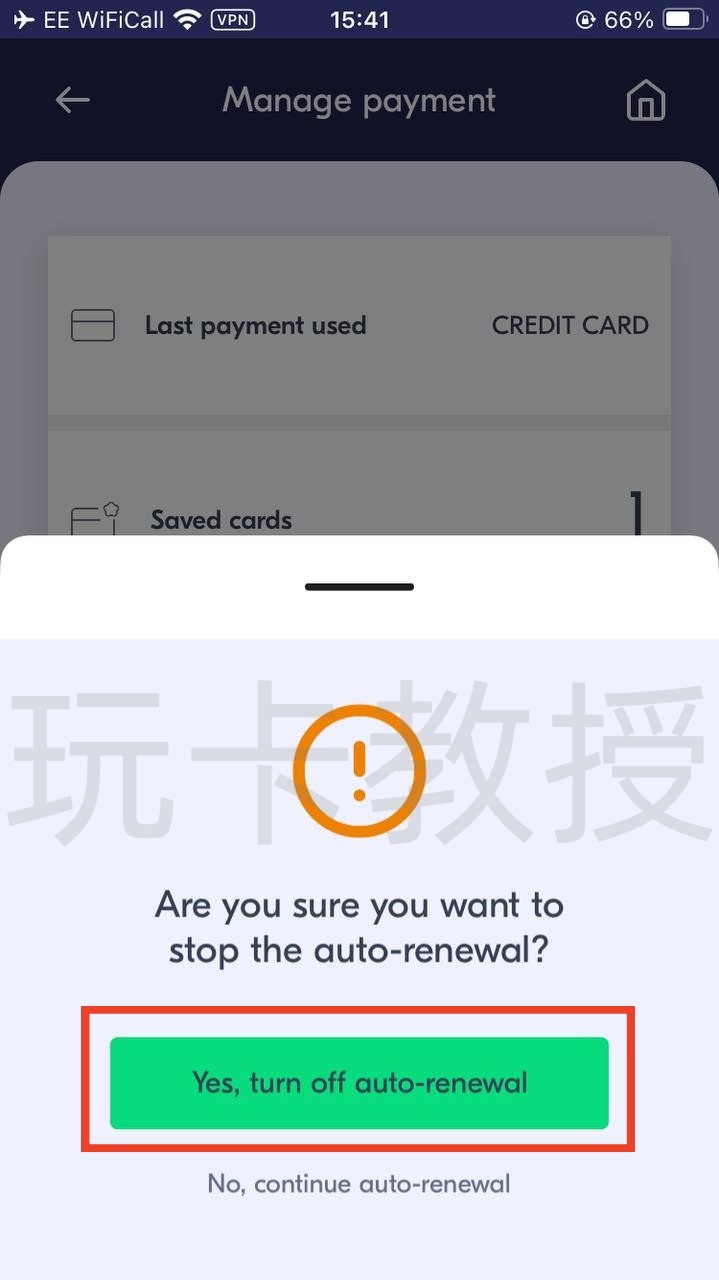Screen dimensions: 719x1280
Task: Confirm turning off auto-renewal
Action: click(x=359, y=1083)
